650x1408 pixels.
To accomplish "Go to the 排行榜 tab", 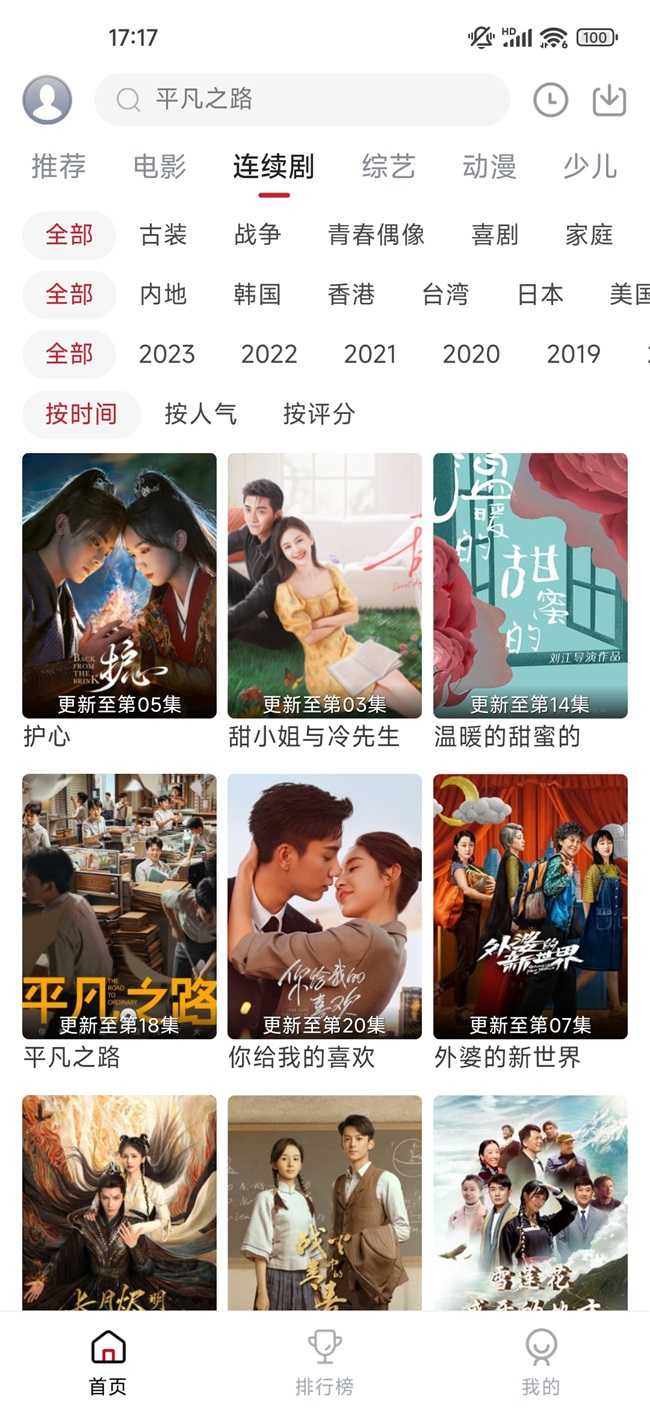I will [324, 1362].
